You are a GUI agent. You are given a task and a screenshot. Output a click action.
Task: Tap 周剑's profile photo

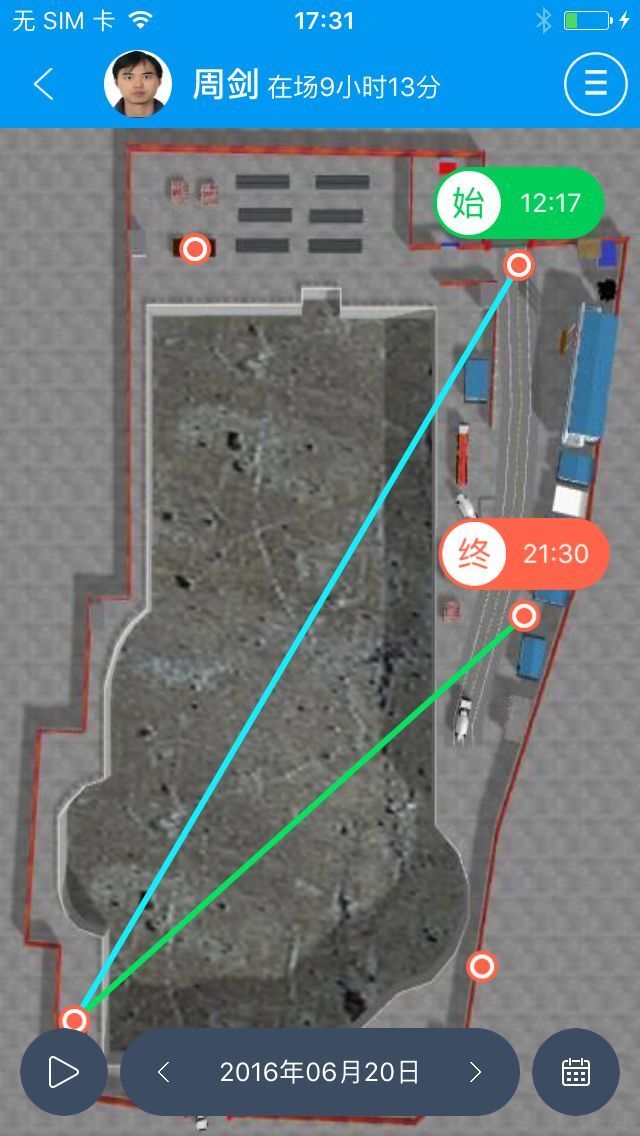(x=138, y=84)
